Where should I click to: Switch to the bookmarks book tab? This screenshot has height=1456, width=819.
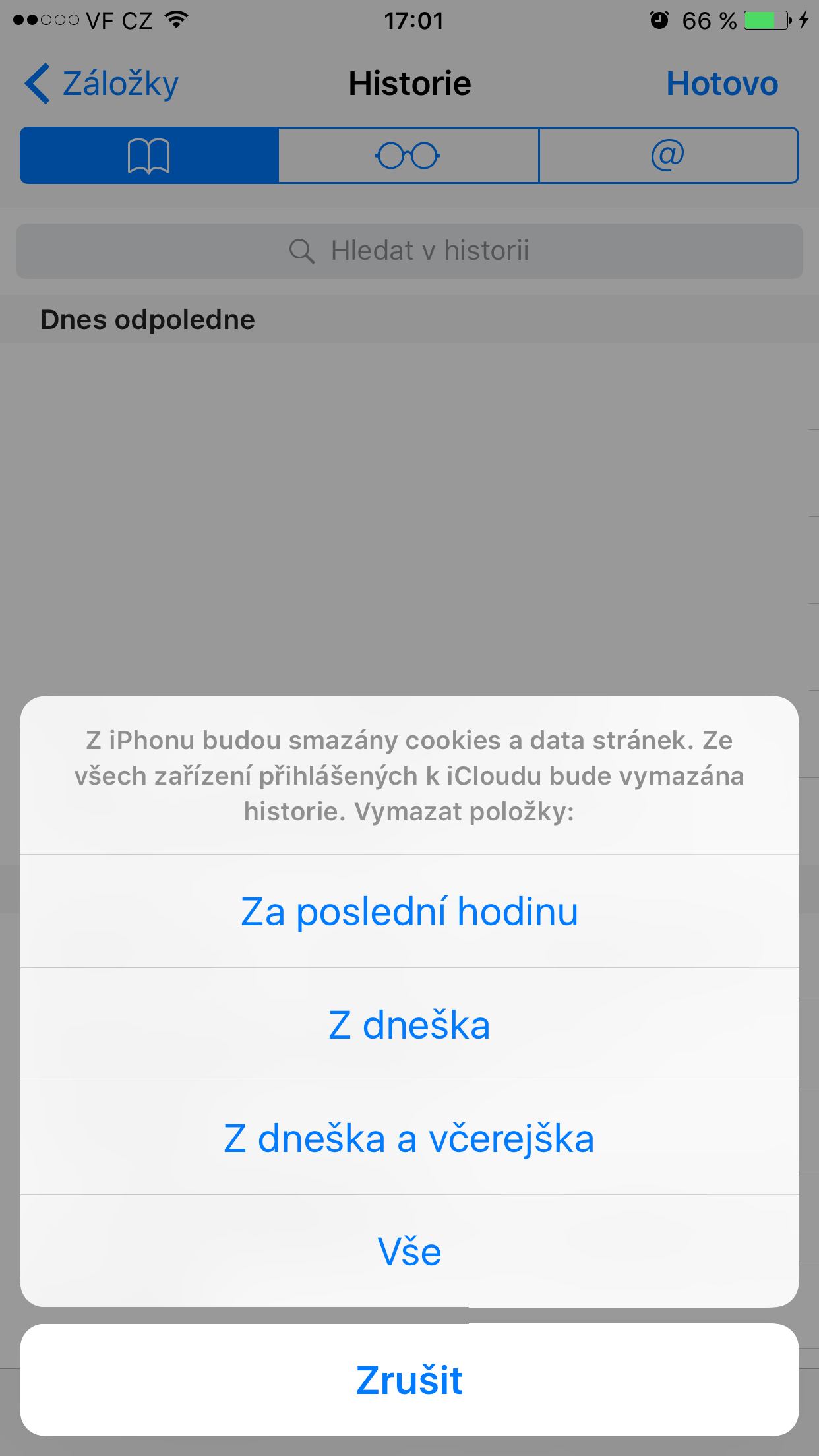[x=149, y=156]
